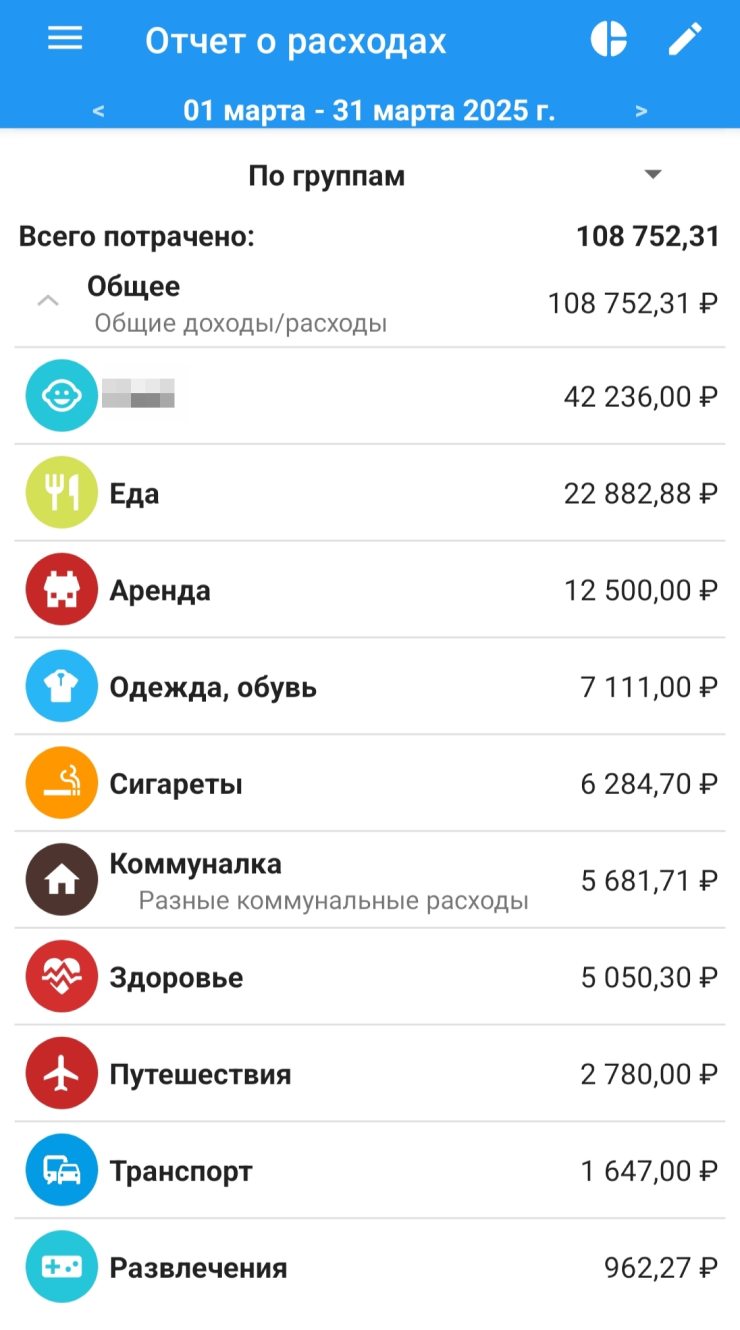Open the blurred-name category with 42 236,00 ₽
This screenshot has height=1330, width=740.
(370, 396)
